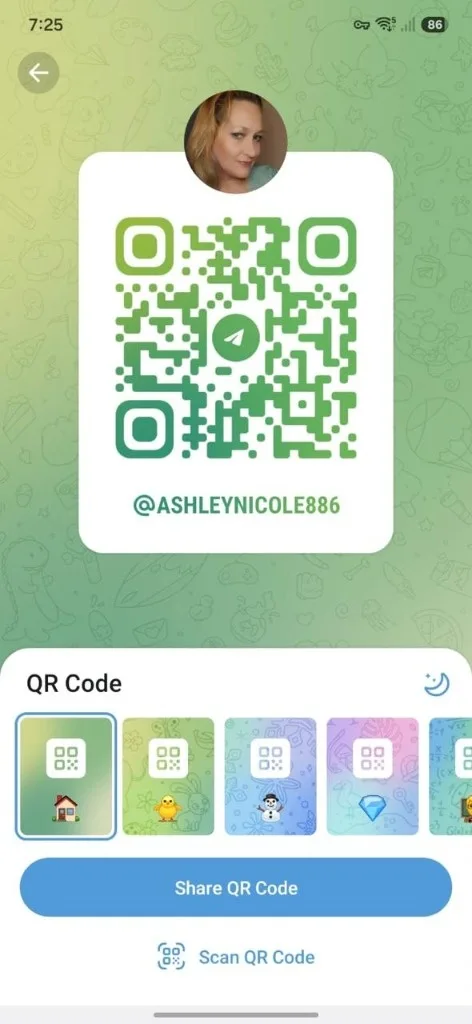472x1024 pixels.
Task: Go back using the arrow button
Action: tap(39, 72)
